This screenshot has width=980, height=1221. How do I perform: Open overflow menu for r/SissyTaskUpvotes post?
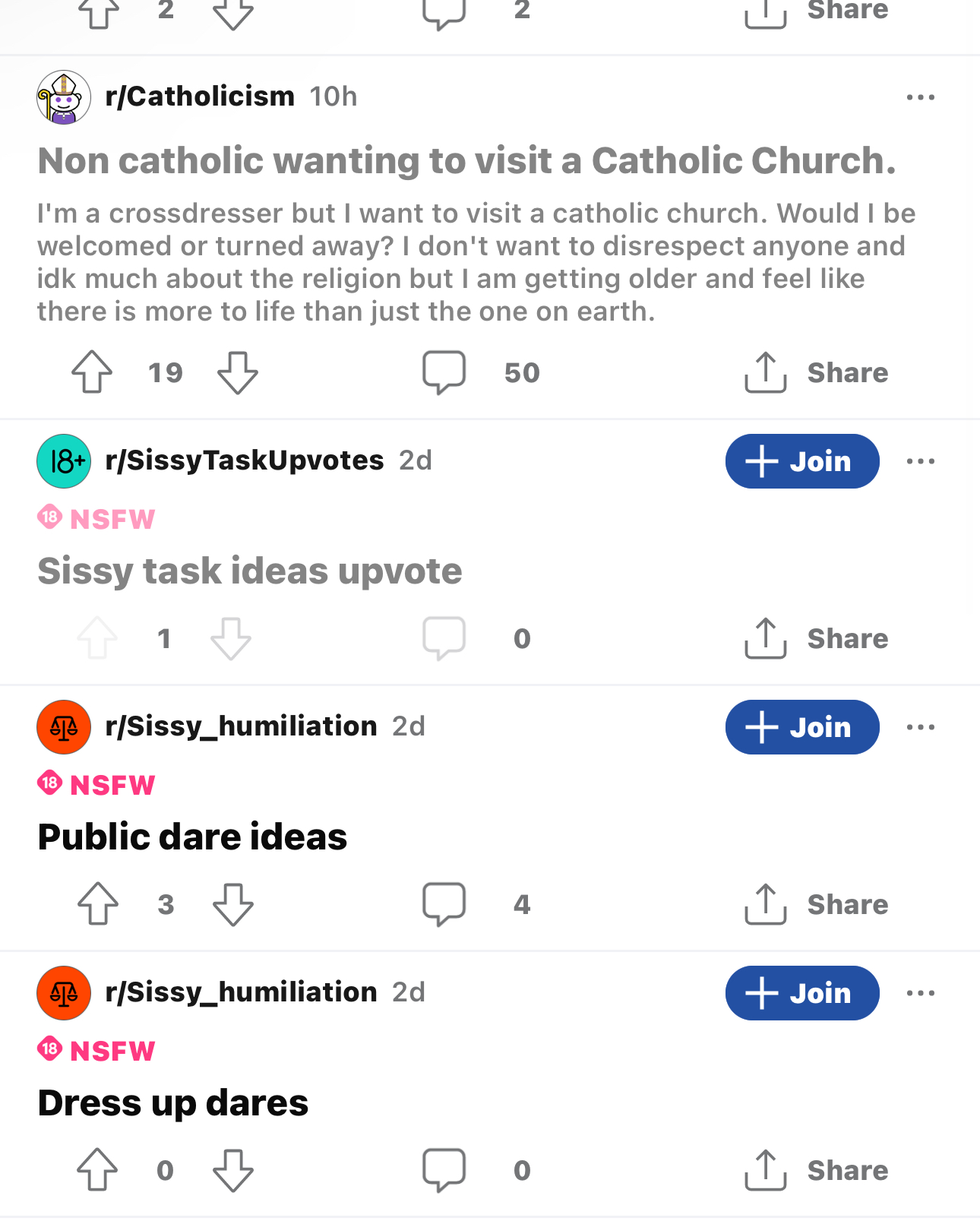click(920, 461)
